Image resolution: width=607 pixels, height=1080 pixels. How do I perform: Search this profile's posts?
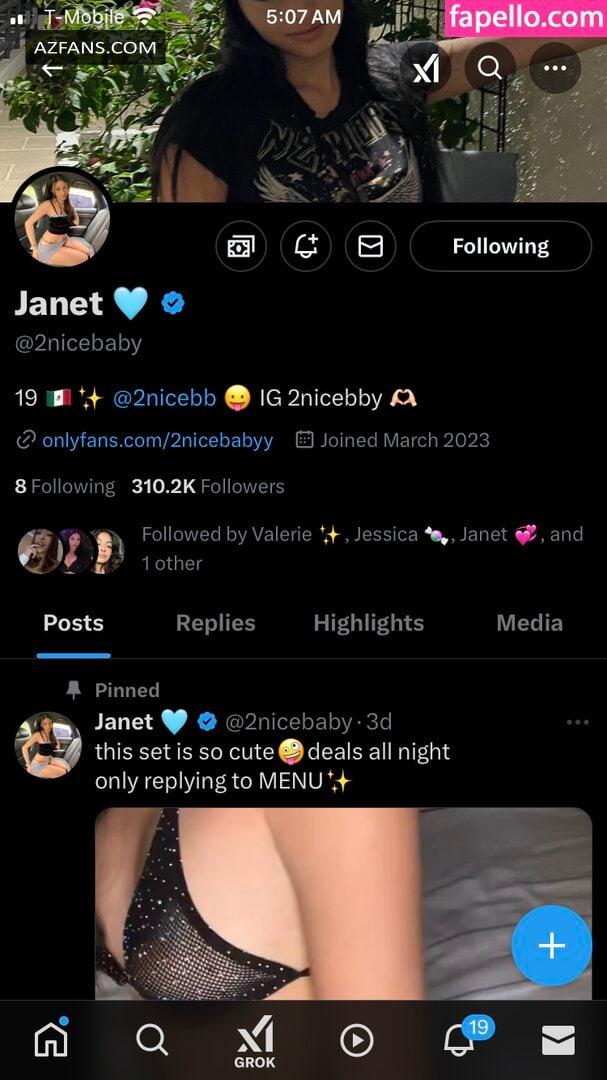490,68
